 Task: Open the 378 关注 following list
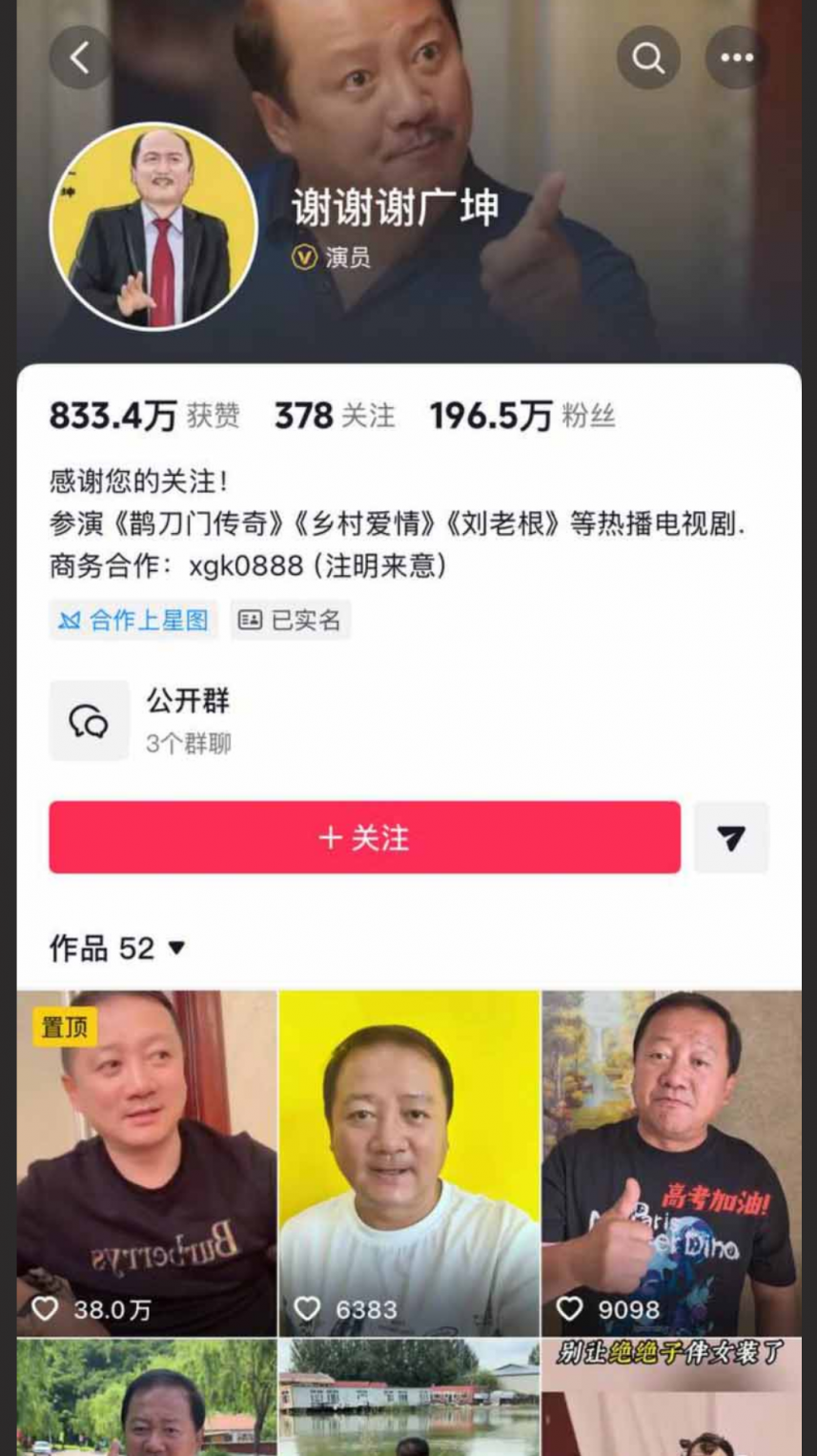coord(335,416)
